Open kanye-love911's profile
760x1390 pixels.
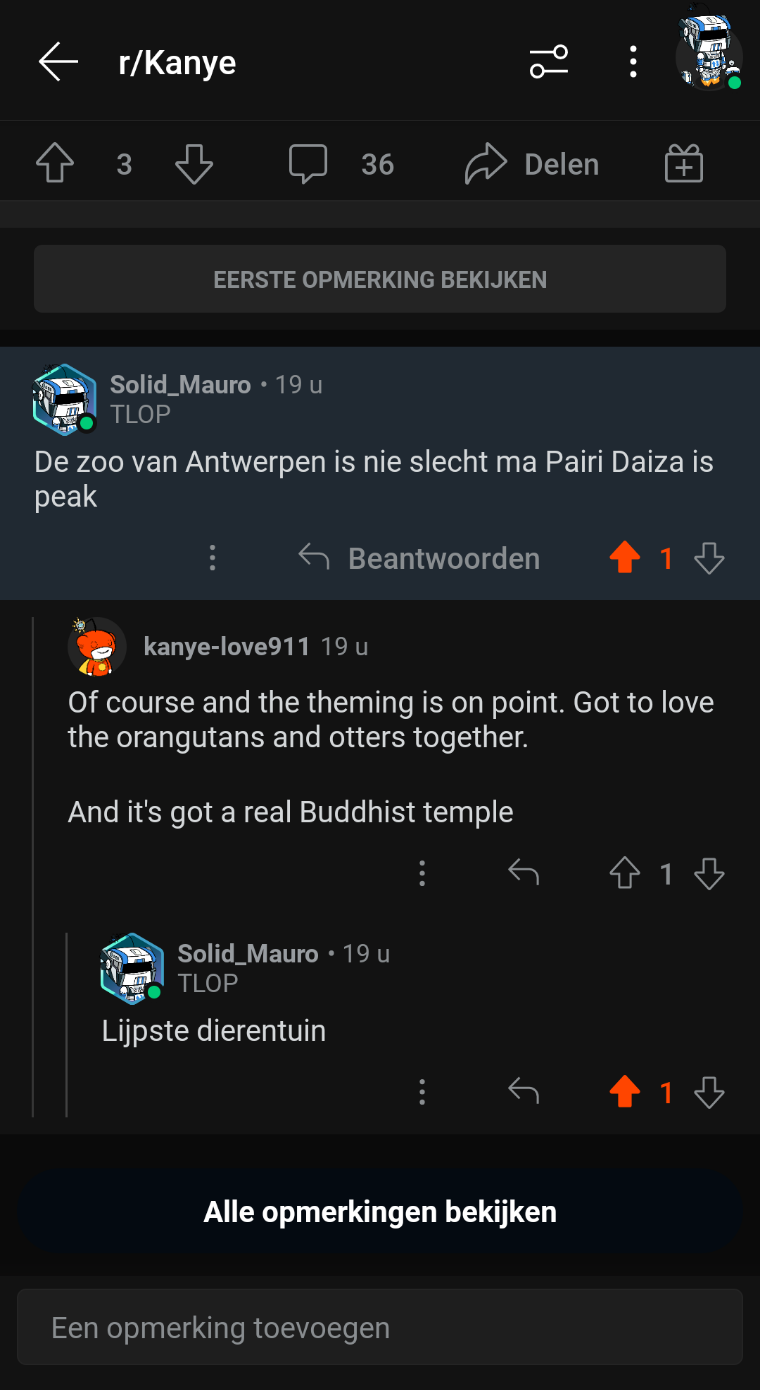pos(226,647)
